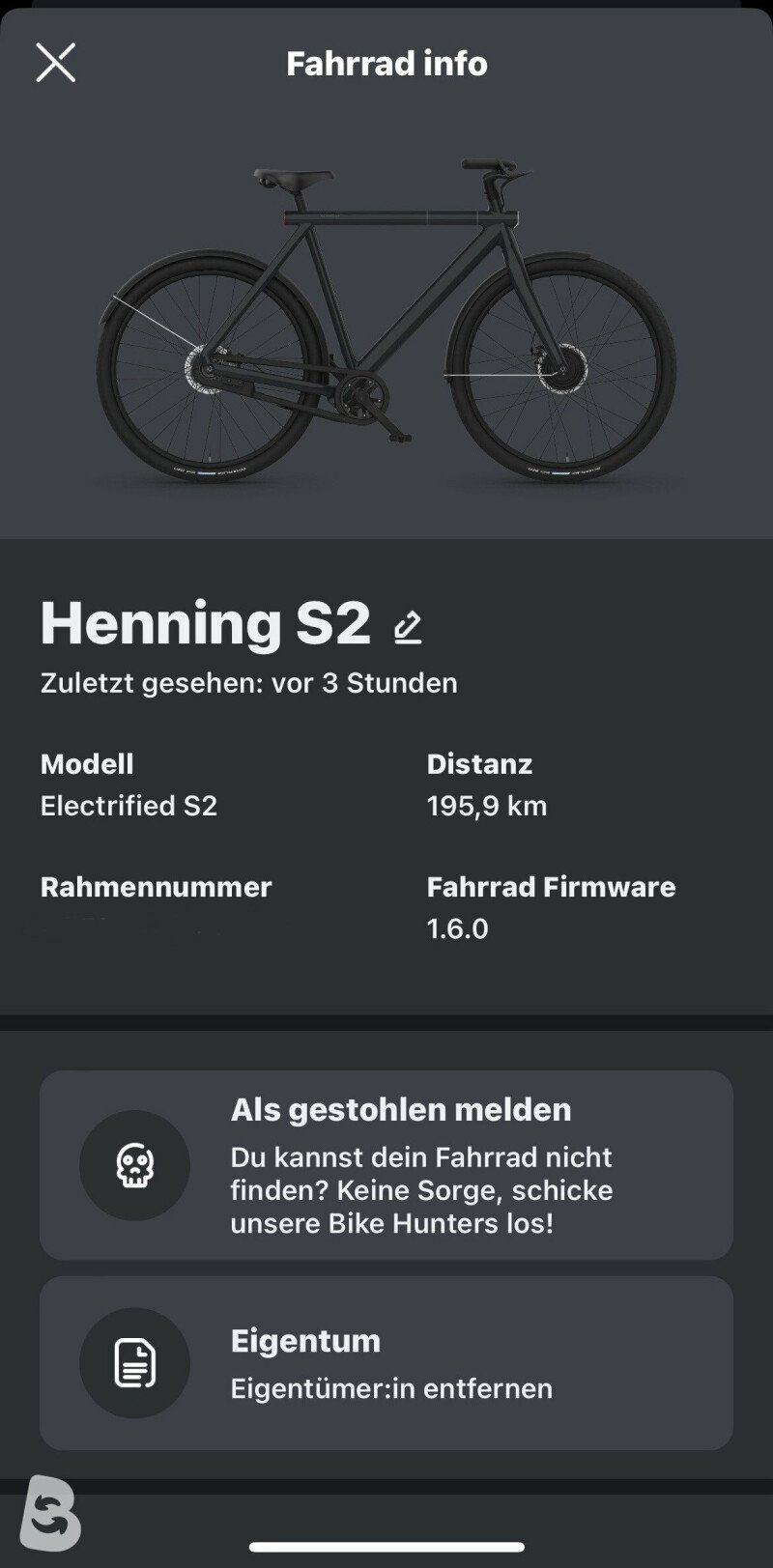
Task: Edit the bike name Henning S2
Action: tap(408, 627)
